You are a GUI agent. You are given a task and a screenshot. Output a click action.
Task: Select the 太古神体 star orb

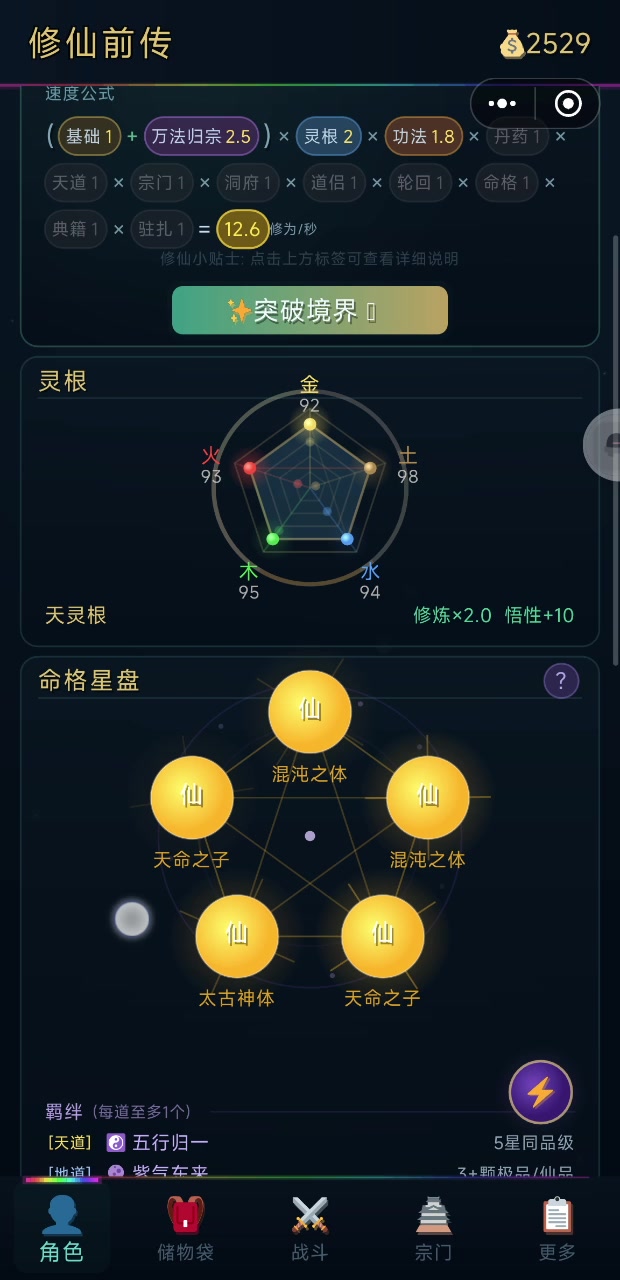(x=237, y=936)
